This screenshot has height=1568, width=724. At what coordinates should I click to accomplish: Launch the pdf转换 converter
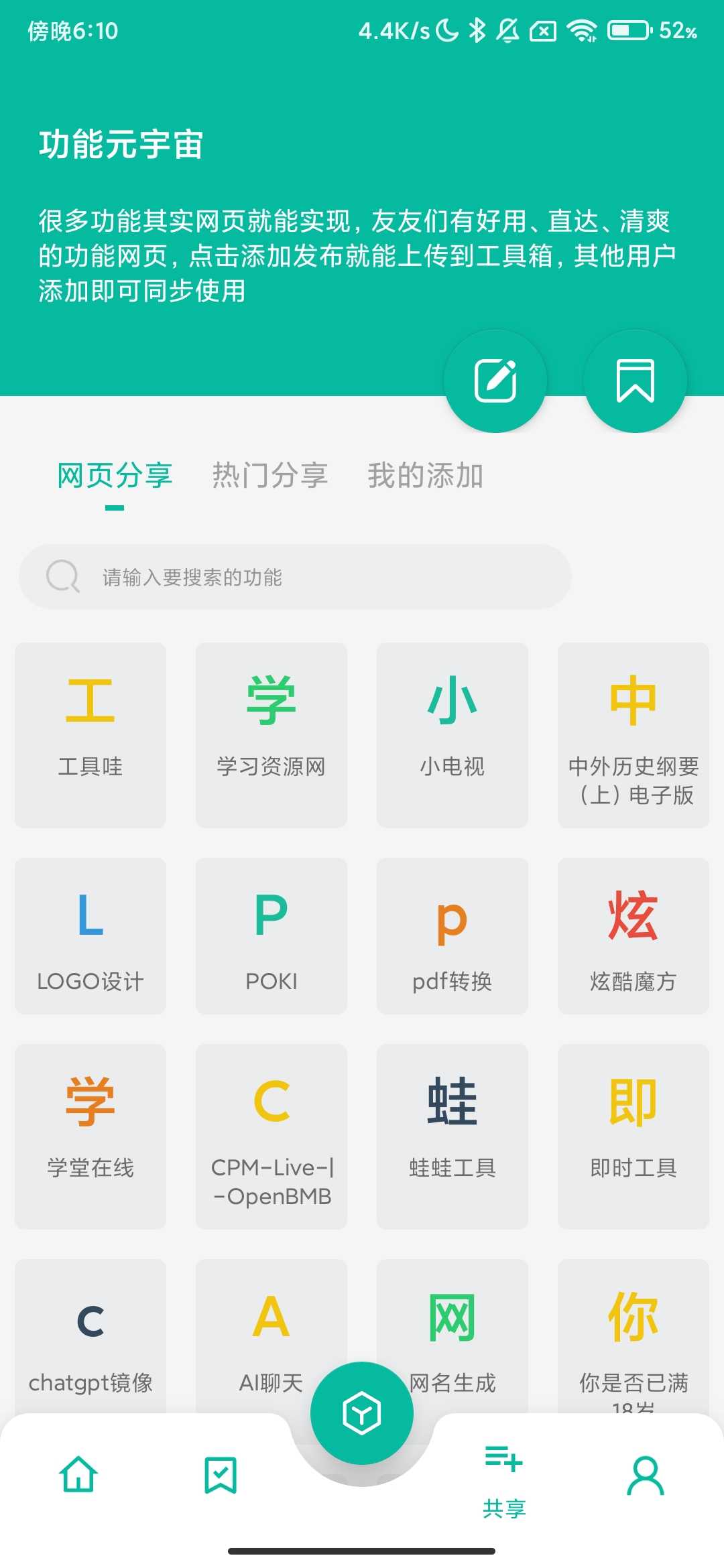coord(452,935)
